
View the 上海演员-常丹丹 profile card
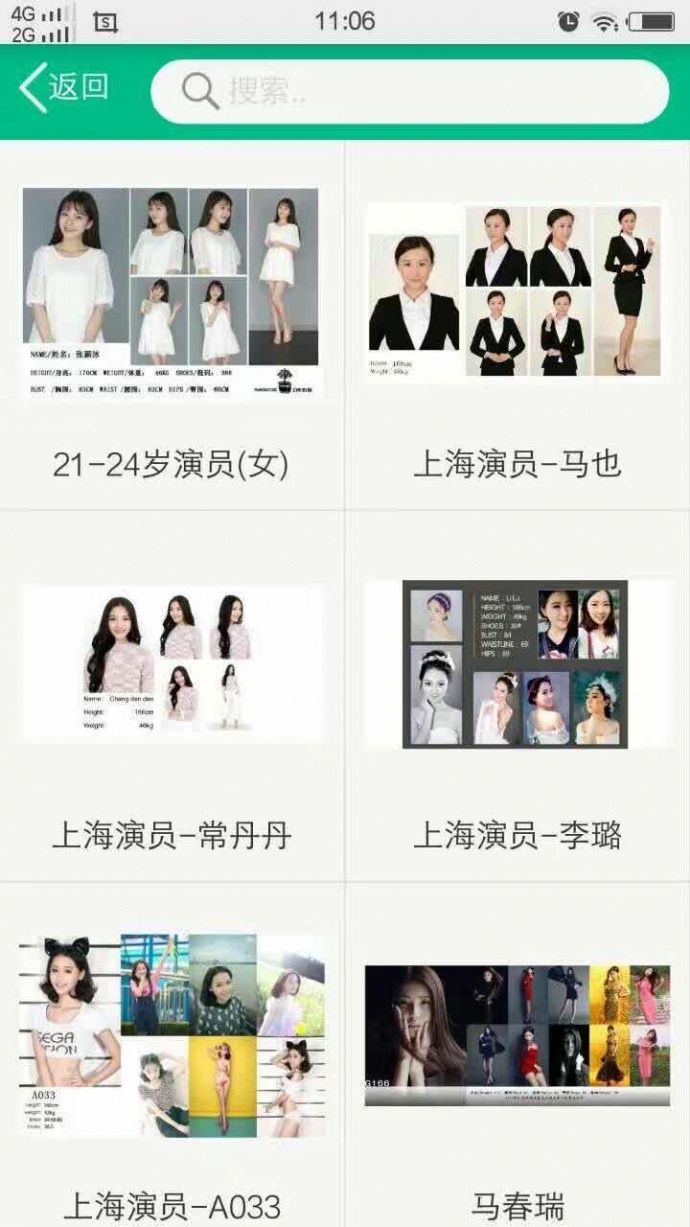click(171, 697)
